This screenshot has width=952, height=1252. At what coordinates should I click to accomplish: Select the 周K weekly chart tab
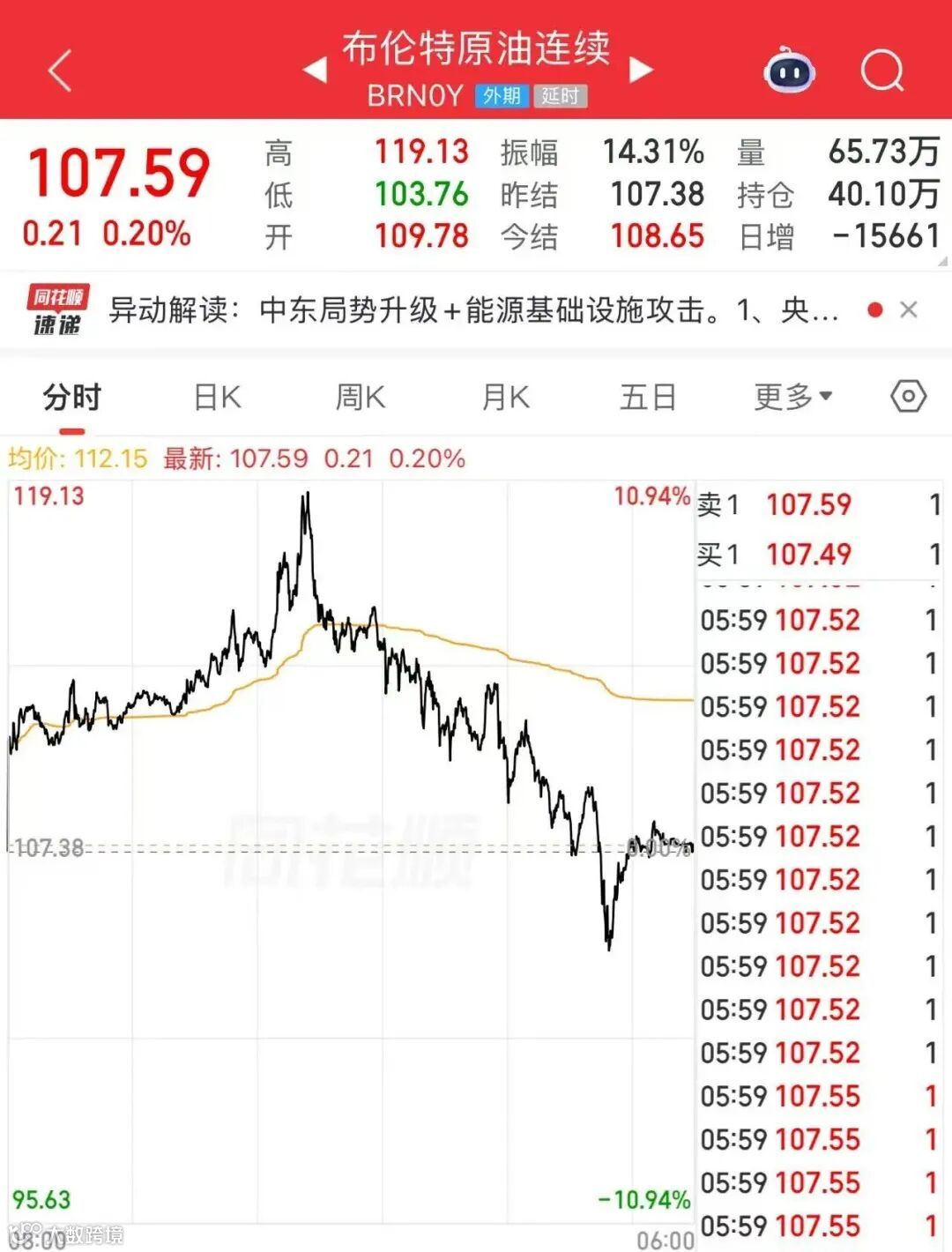click(360, 398)
